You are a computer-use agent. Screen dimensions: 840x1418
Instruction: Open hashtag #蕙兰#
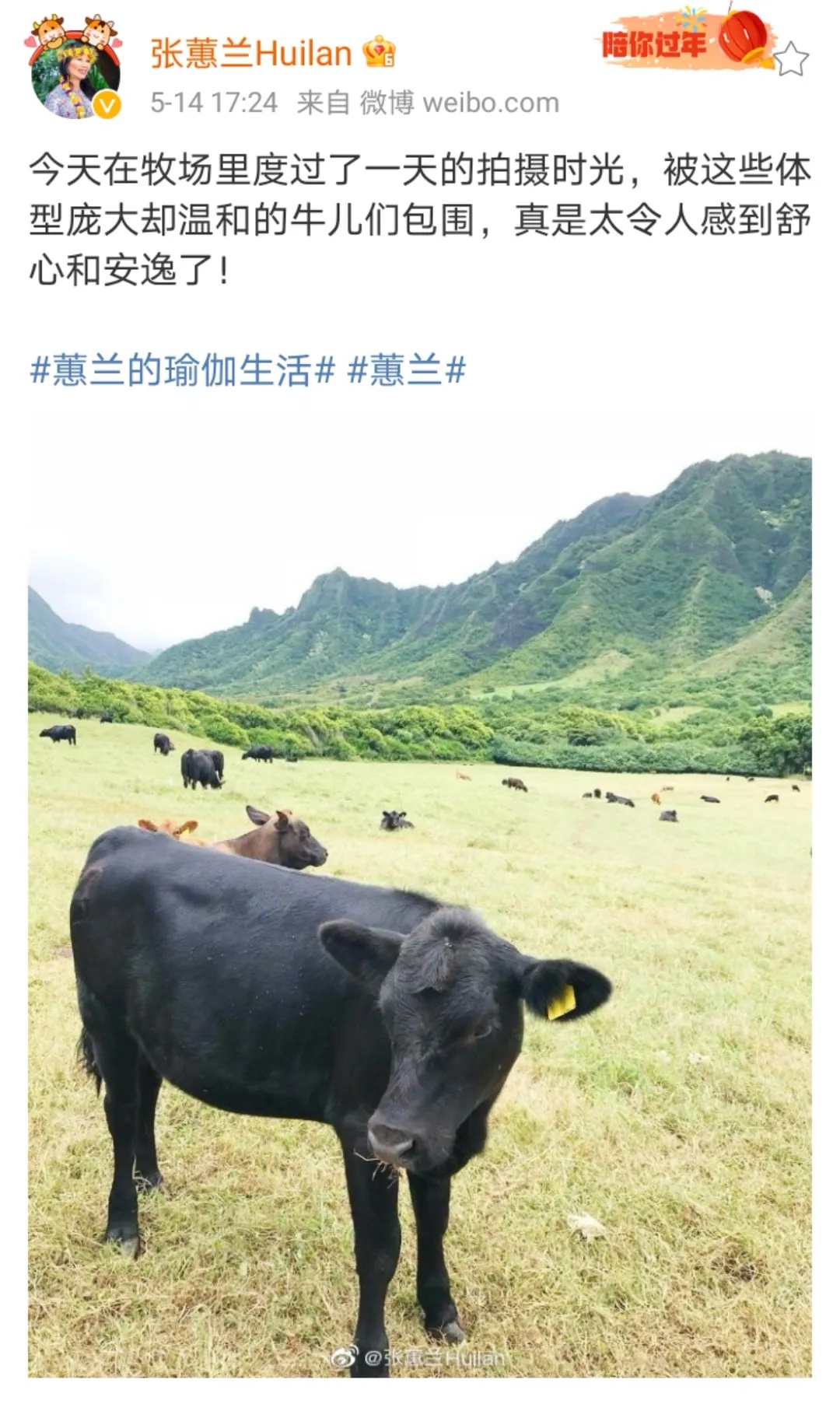406,370
